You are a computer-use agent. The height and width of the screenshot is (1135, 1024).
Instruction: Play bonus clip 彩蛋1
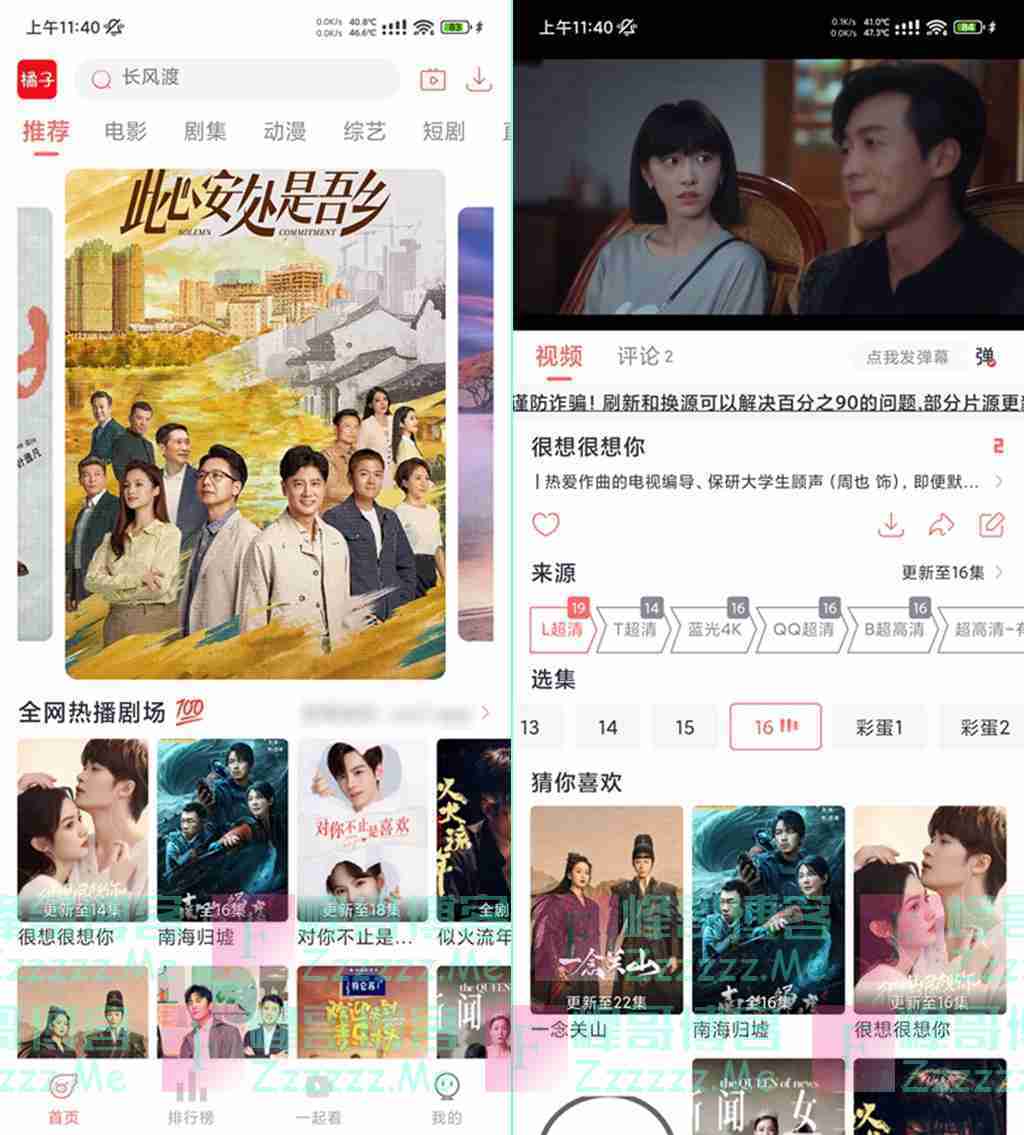[x=880, y=727]
